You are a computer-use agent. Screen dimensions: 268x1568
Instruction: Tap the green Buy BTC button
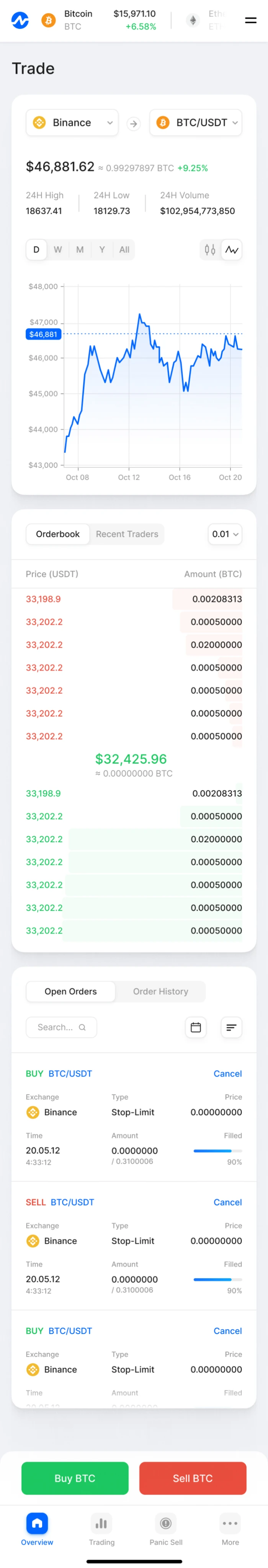(x=75, y=1478)
